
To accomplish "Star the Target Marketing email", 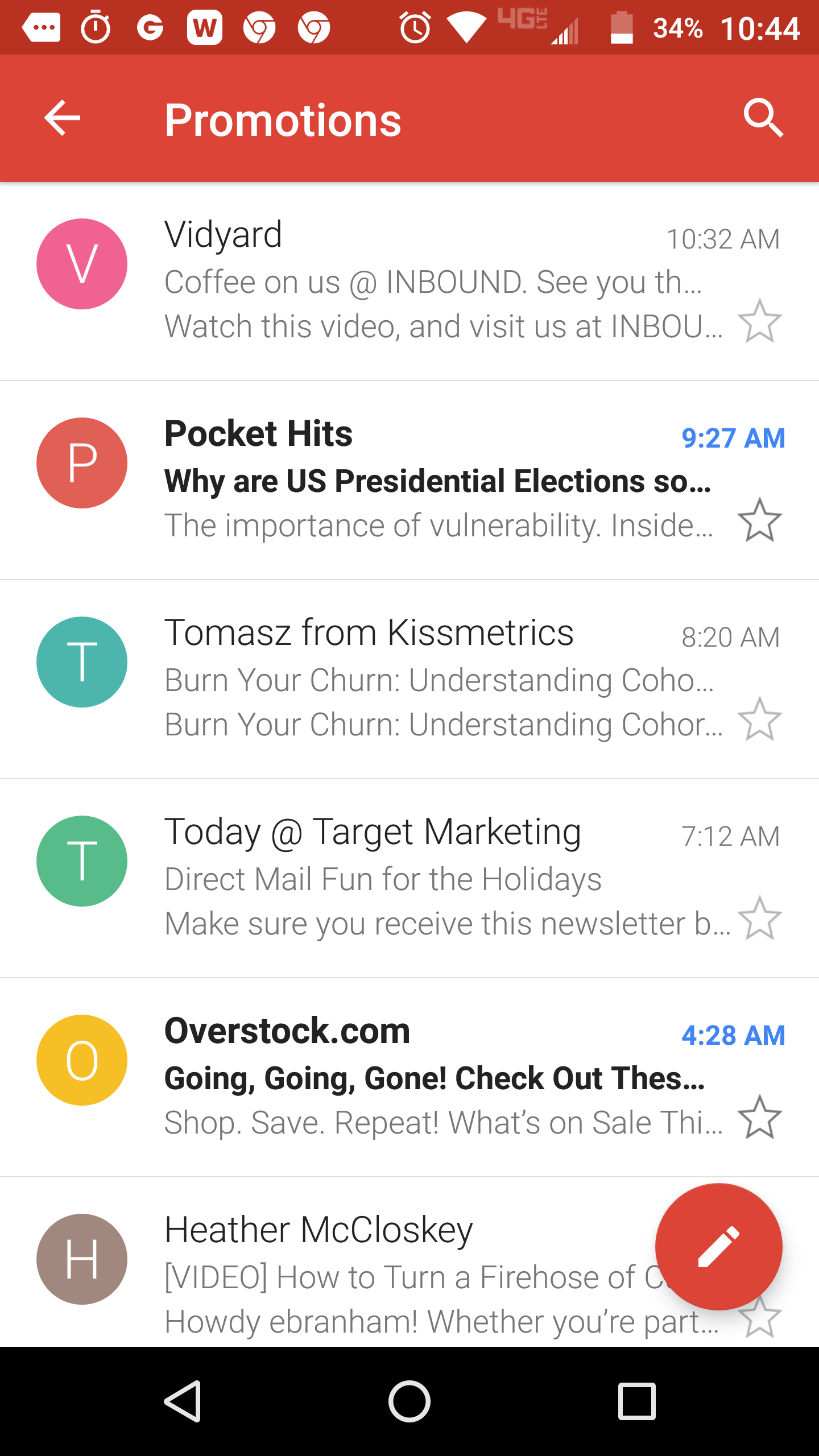I will (759, 919).
